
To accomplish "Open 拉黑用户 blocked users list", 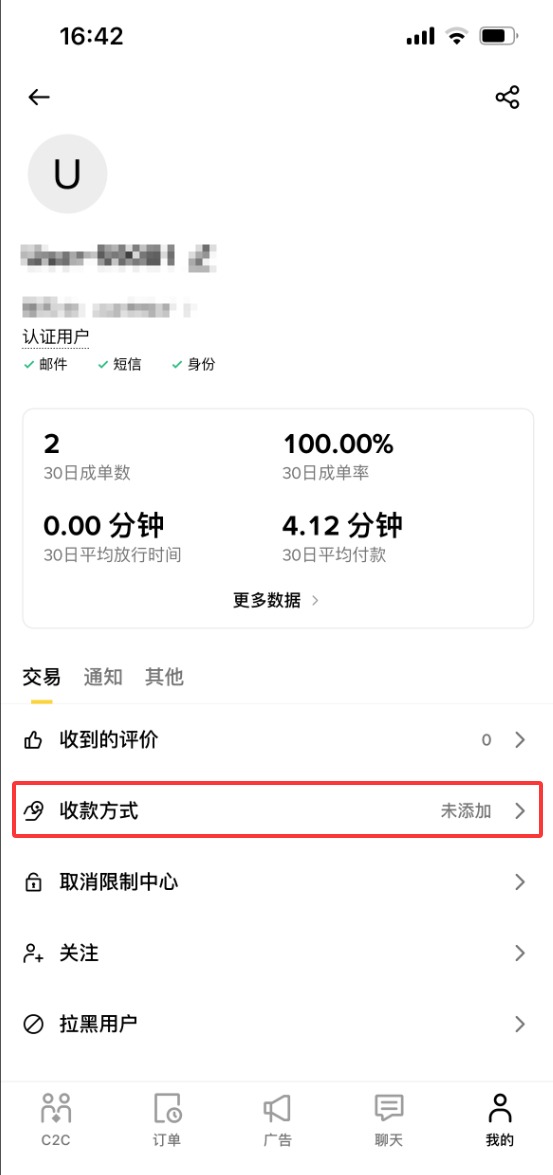I will click(276, 1024).
